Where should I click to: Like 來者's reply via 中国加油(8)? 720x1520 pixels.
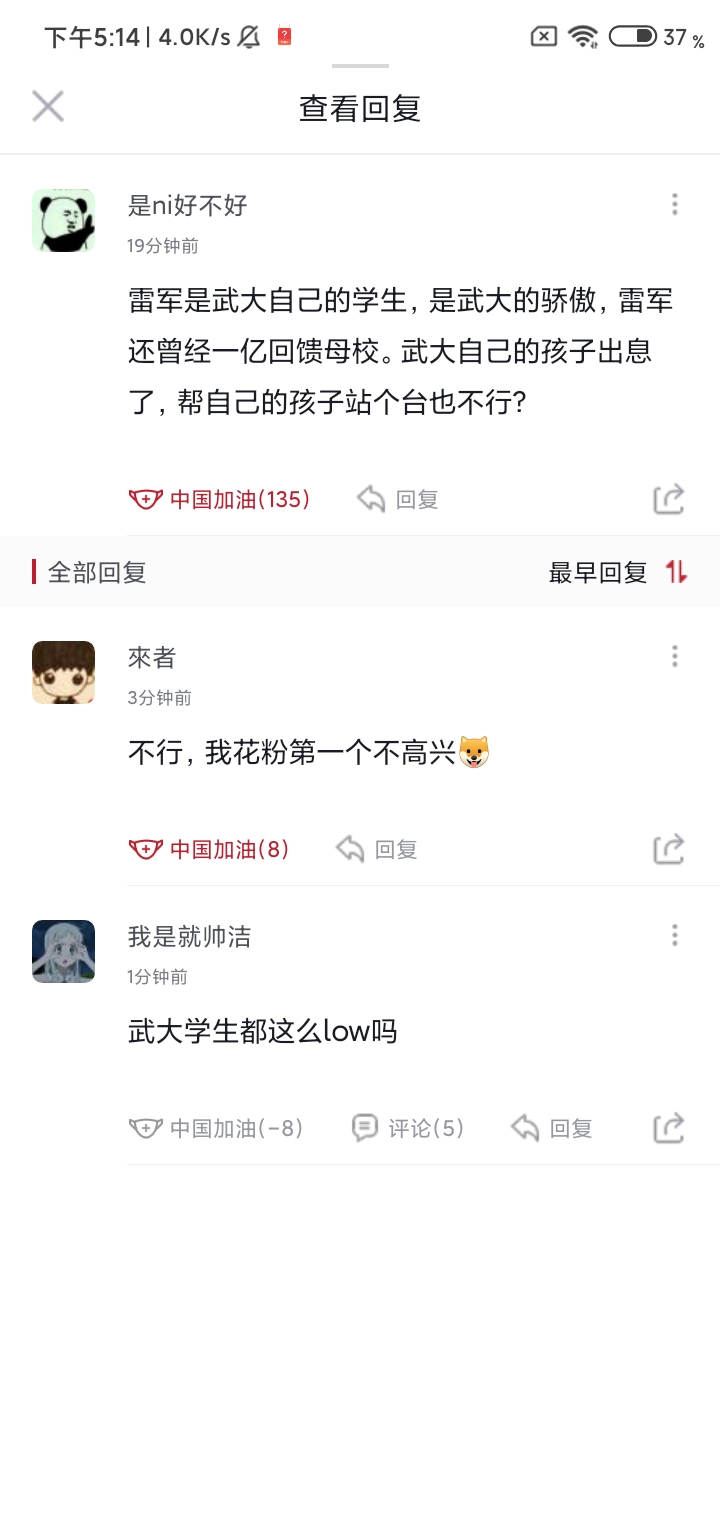click(x=209, y=849)
